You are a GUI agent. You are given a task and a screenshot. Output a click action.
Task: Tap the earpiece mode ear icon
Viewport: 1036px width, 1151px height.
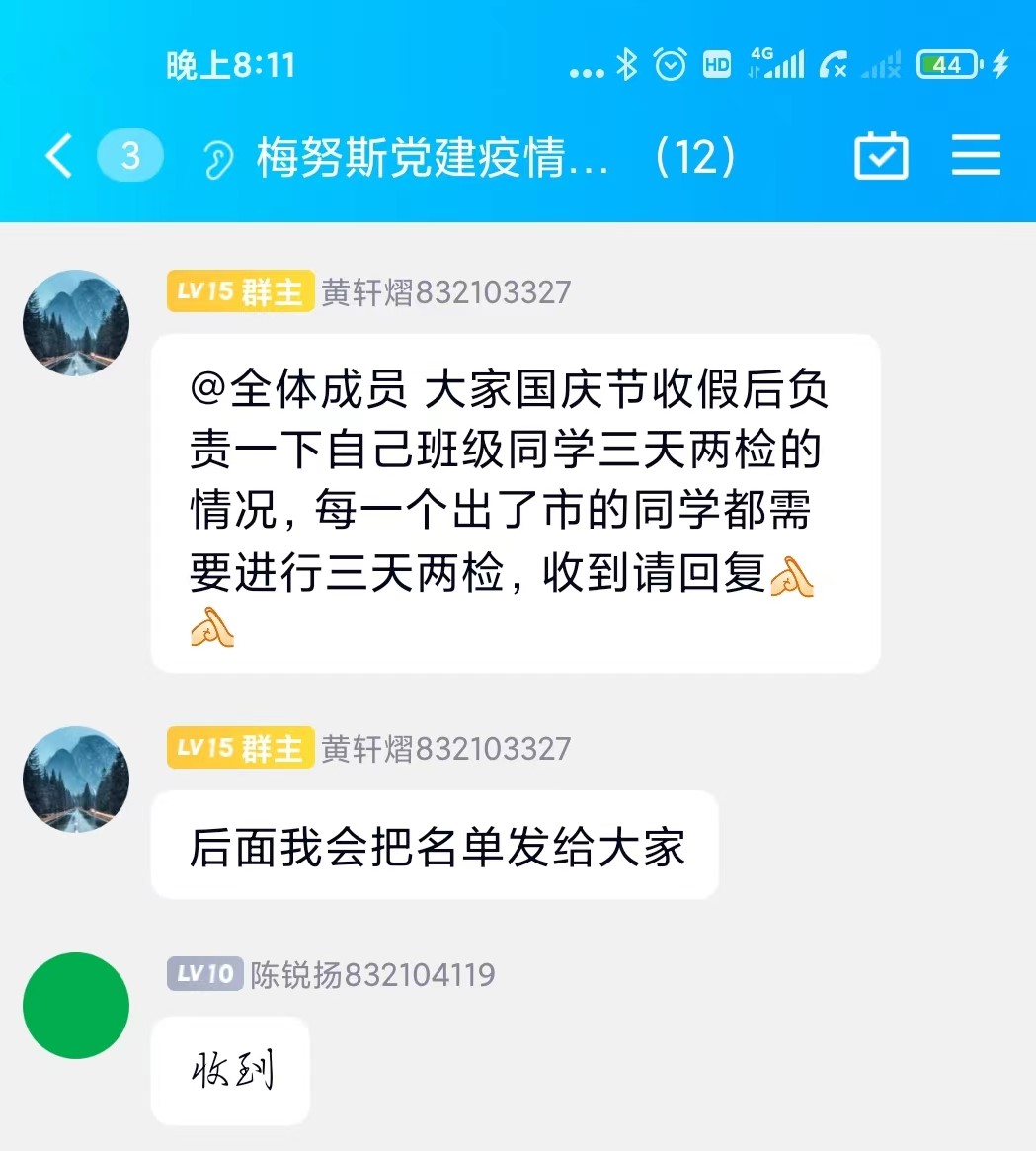click(216, 160)
